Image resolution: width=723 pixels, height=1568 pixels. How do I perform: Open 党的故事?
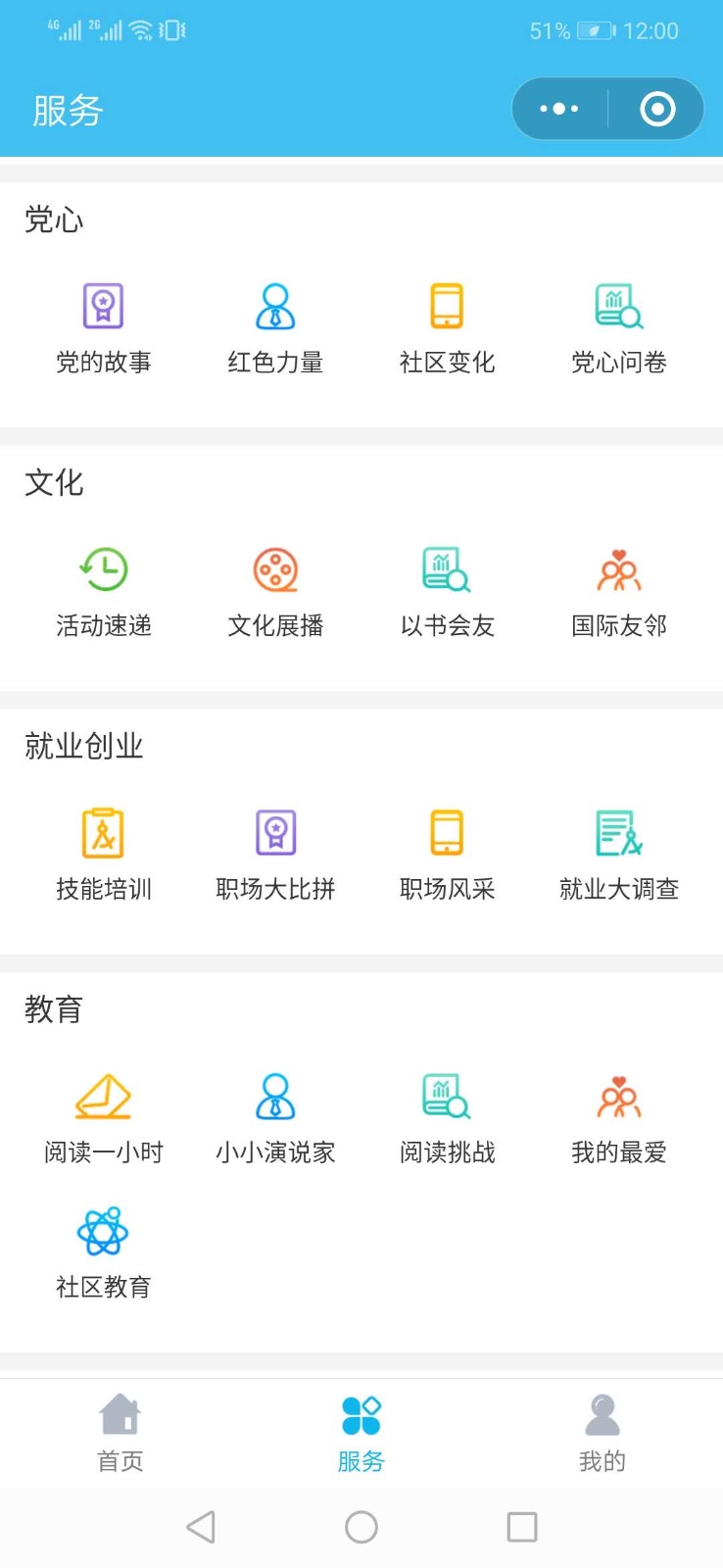(103, 328)
